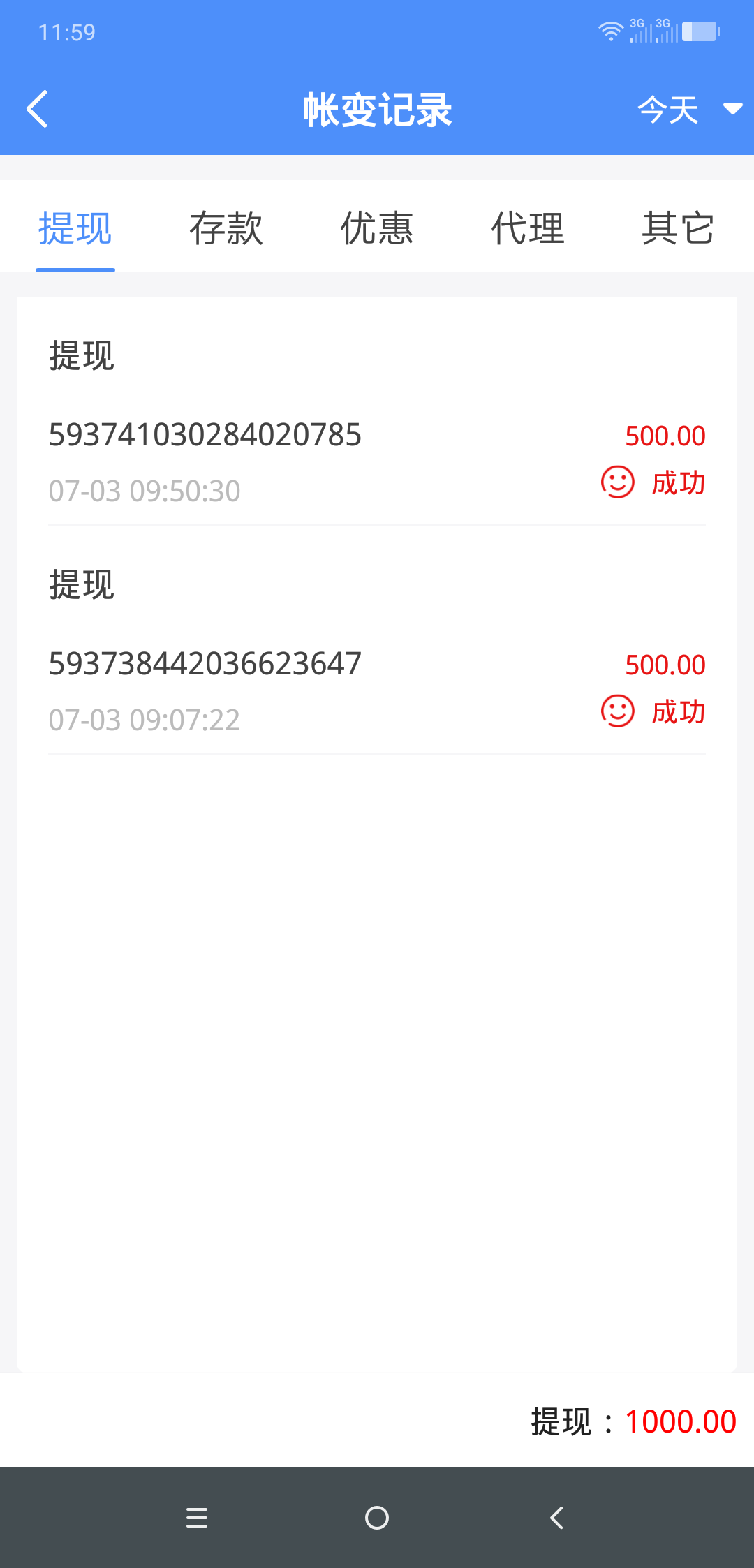Image resolution: width=754 pixels, height=1568 pixels.
Task: Tap the system home button
Action: point(377,1518)
